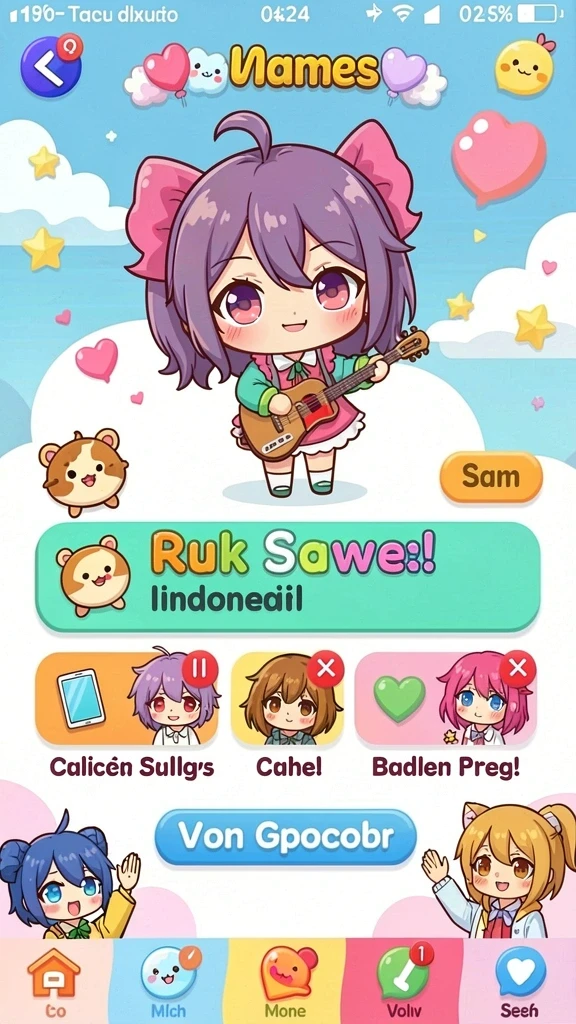The height and width of the screenshot is (1024, 576).
Task: Switch to the home tab
Action: [x=56, y=982]
